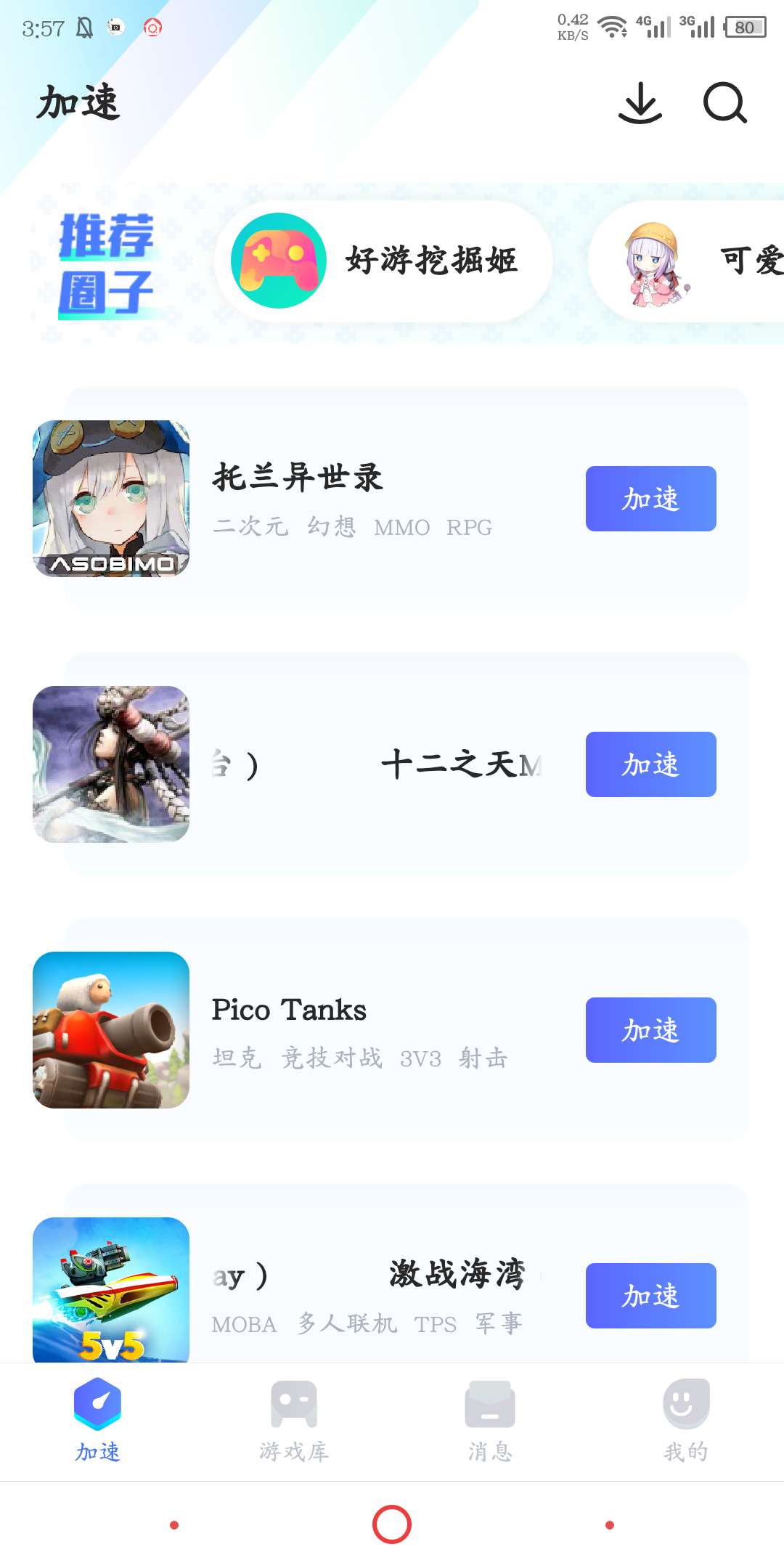Open the search icon
This screenshot has height=1568, width=784.
(724, 103)
